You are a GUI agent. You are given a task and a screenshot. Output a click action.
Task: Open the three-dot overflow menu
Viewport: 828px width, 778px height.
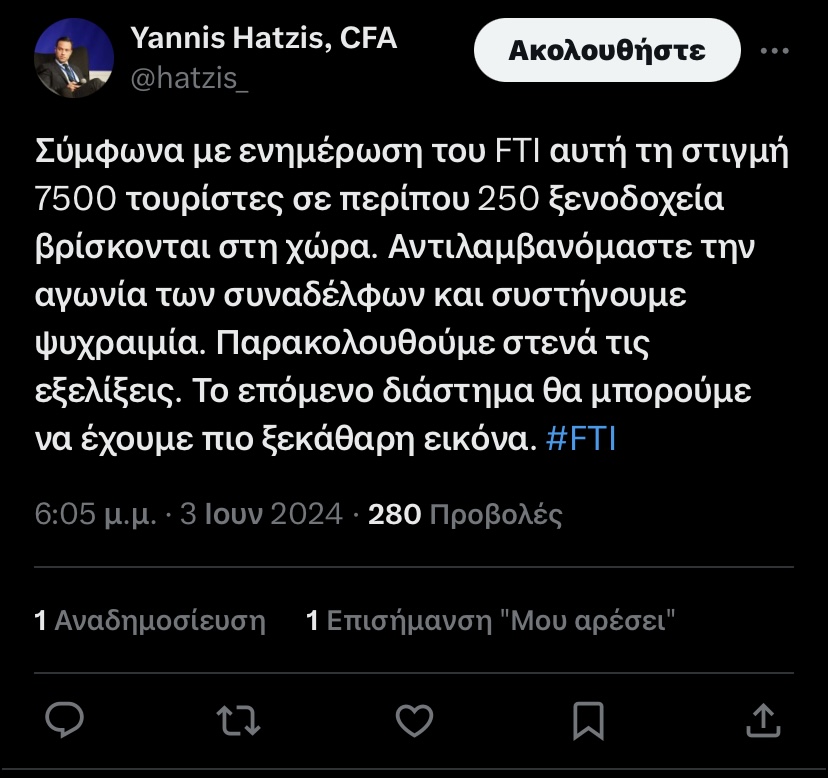tap(775, 51)
